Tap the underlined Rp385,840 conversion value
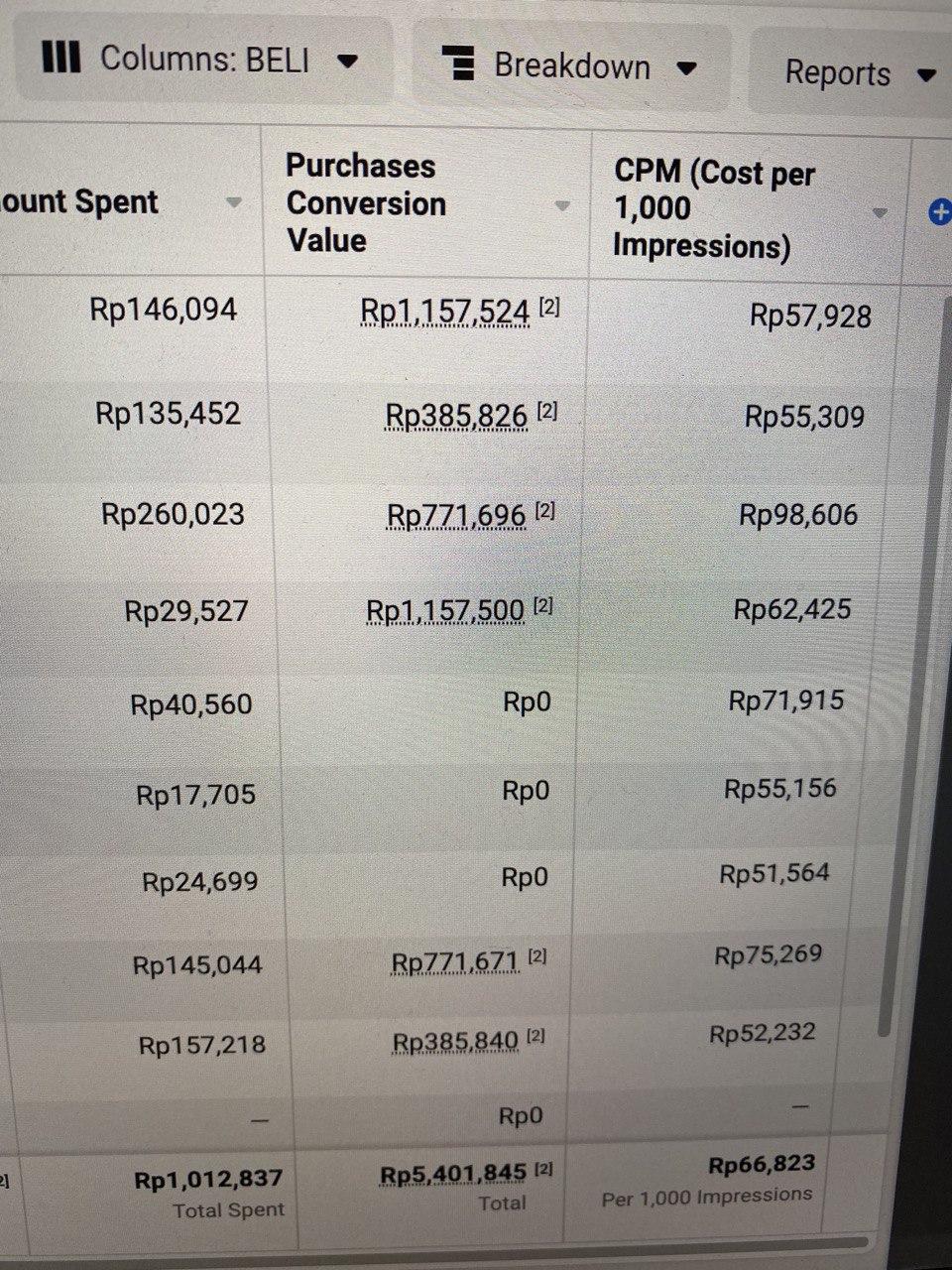The width and height of the screenshot is (952, 1270). click(x=455, y=1041)
